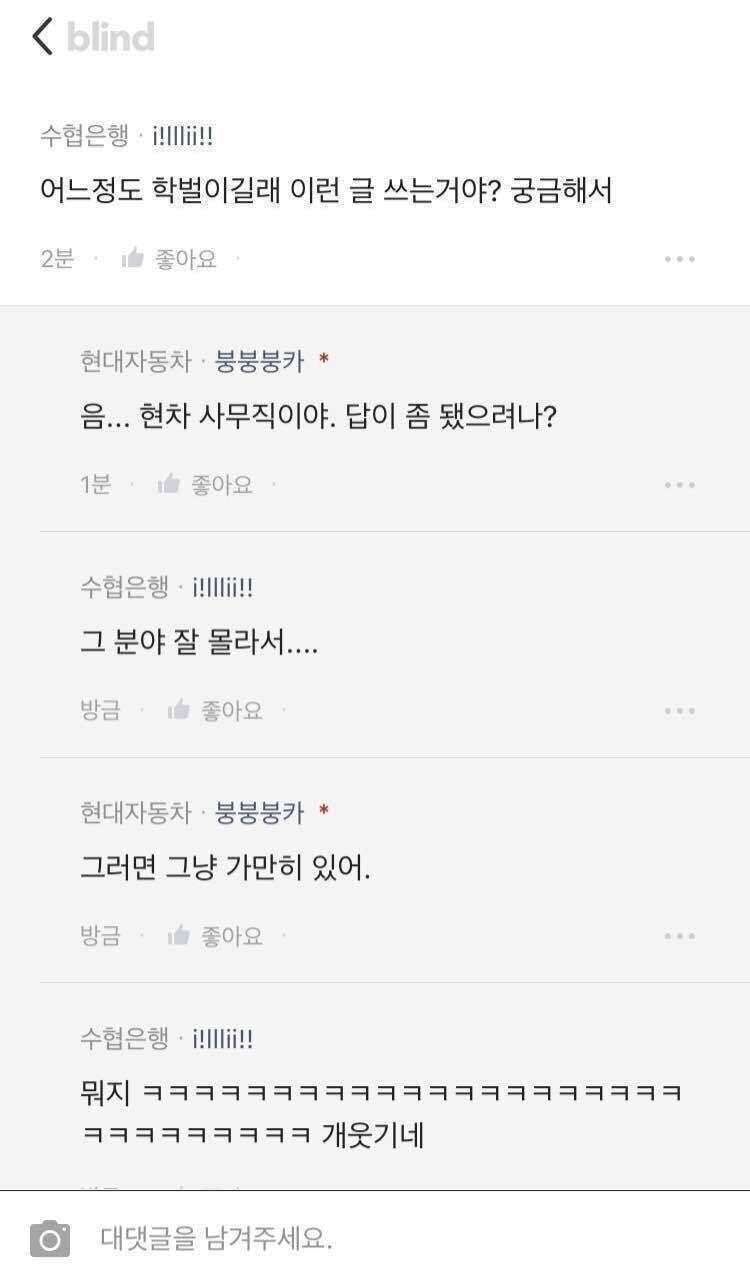Tap the 수협은행 company label
The width and height of the screenshot is (750, 1286).
(x=80, y=131)
